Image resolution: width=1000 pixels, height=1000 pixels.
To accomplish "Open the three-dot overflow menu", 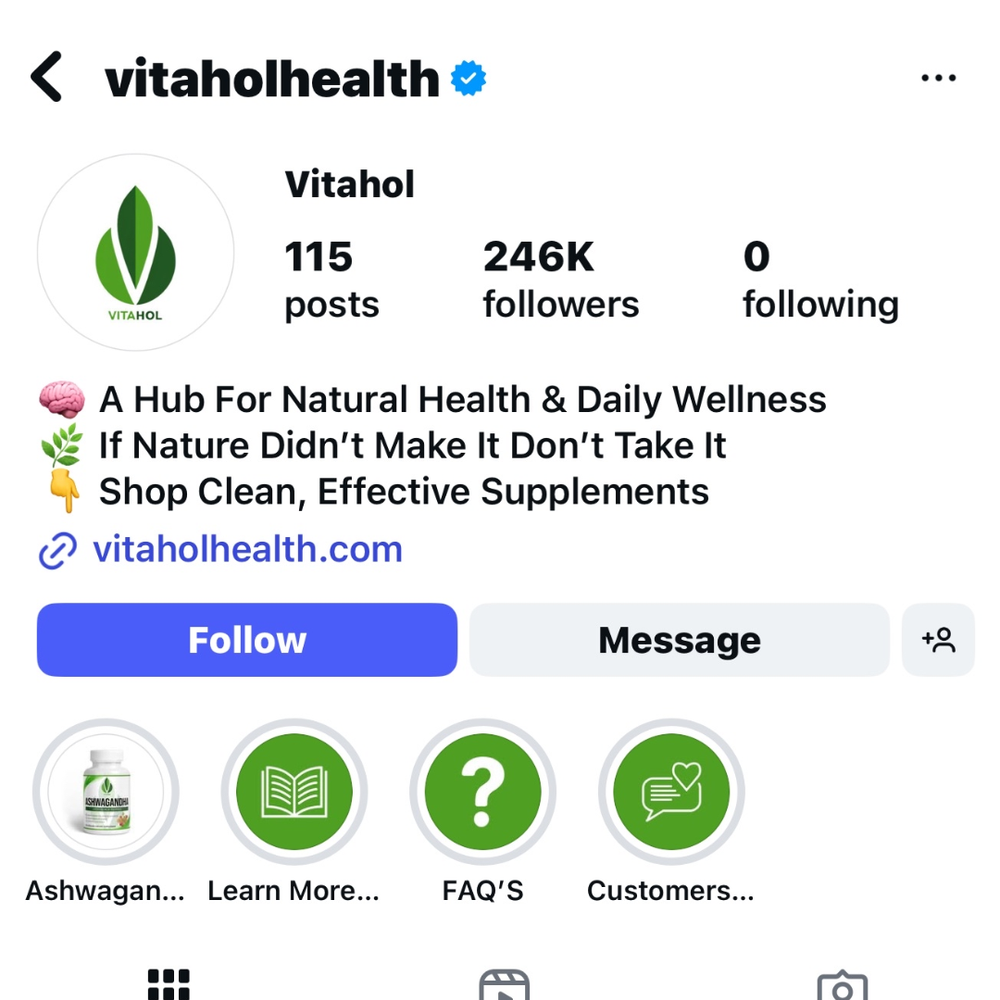I will coord(937,78).
